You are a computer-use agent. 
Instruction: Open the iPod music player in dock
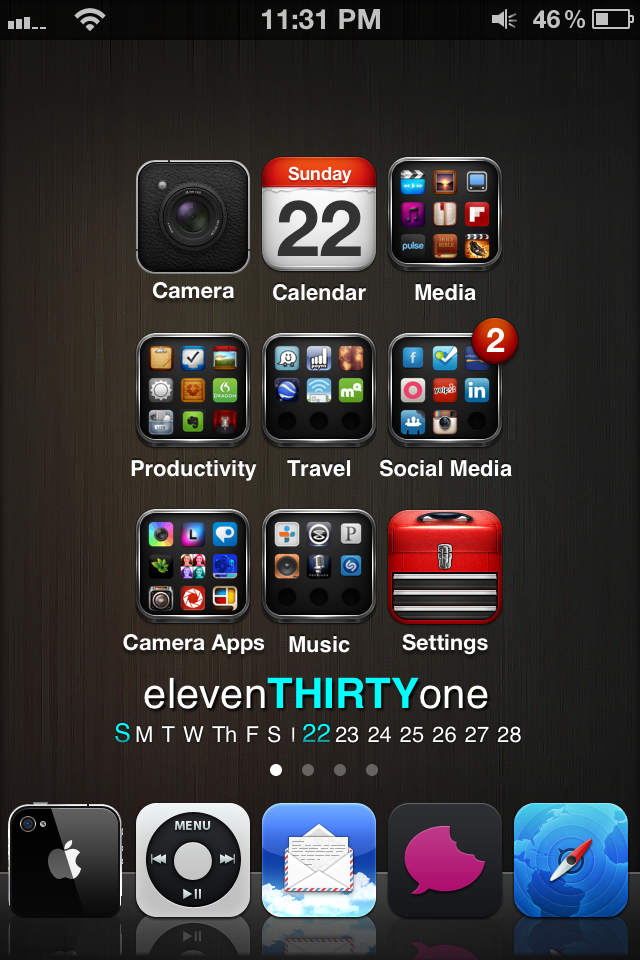click(193, 861)
